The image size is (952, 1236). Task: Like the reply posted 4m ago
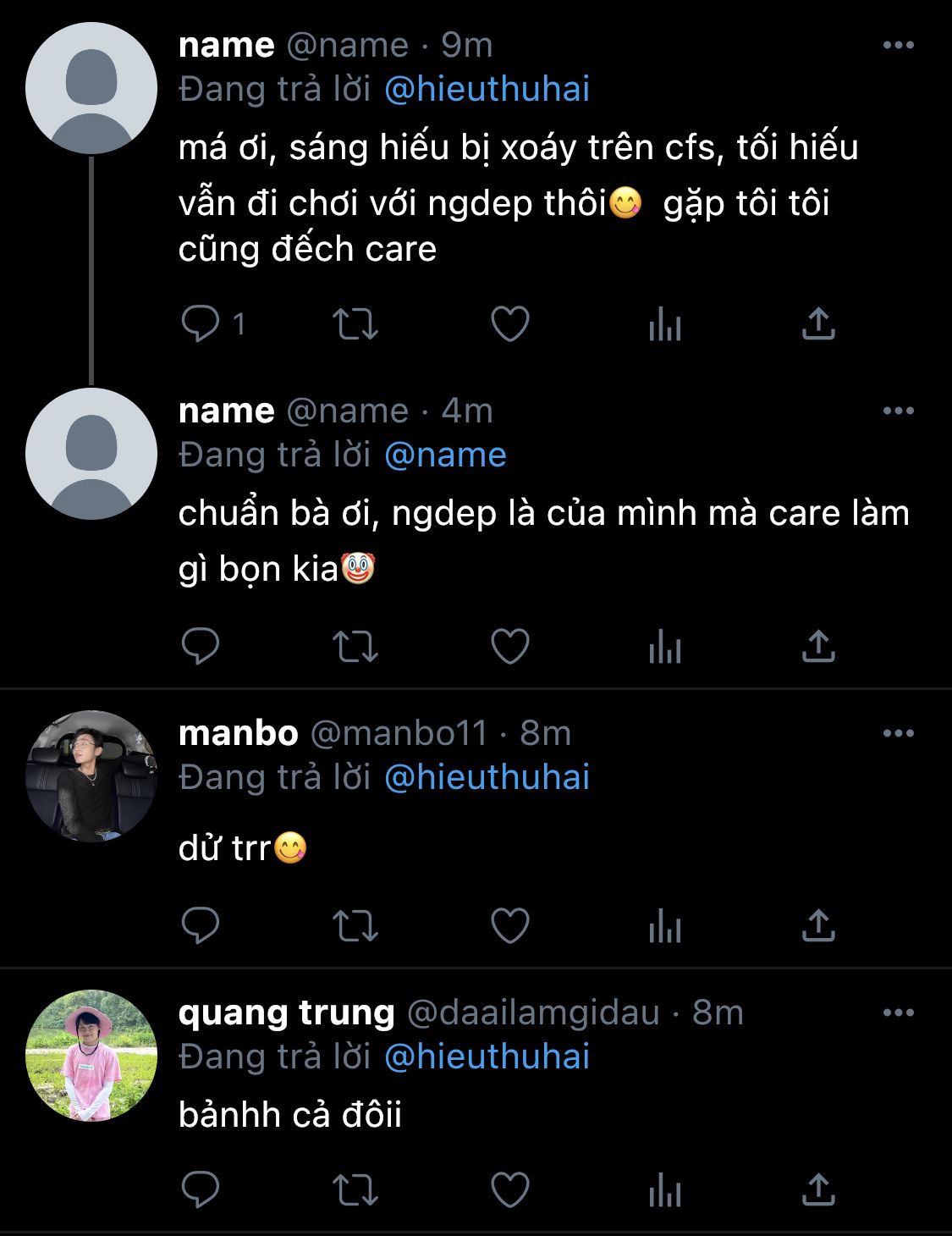510,647
